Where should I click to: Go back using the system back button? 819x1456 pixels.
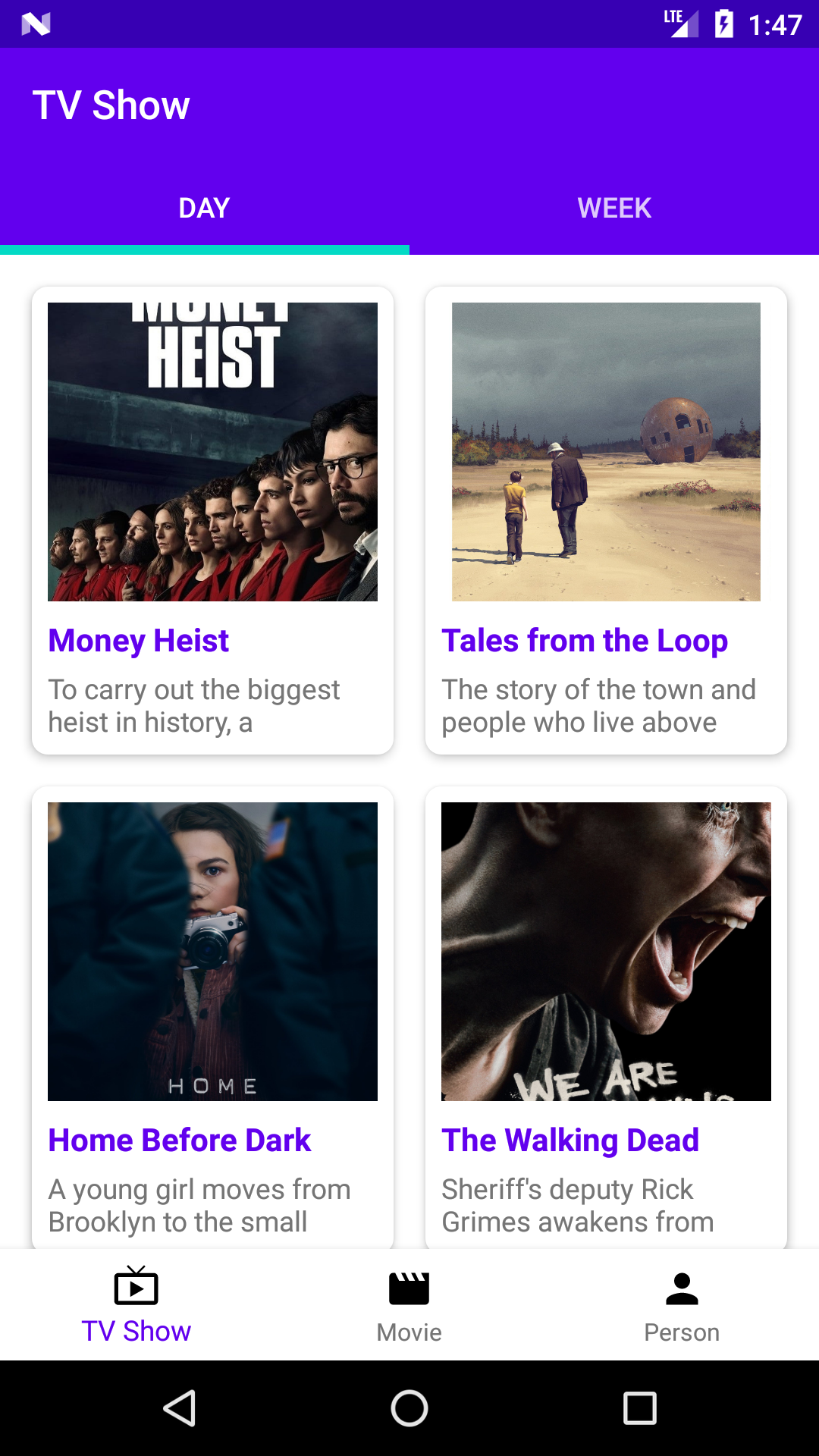click(180, 1408)
